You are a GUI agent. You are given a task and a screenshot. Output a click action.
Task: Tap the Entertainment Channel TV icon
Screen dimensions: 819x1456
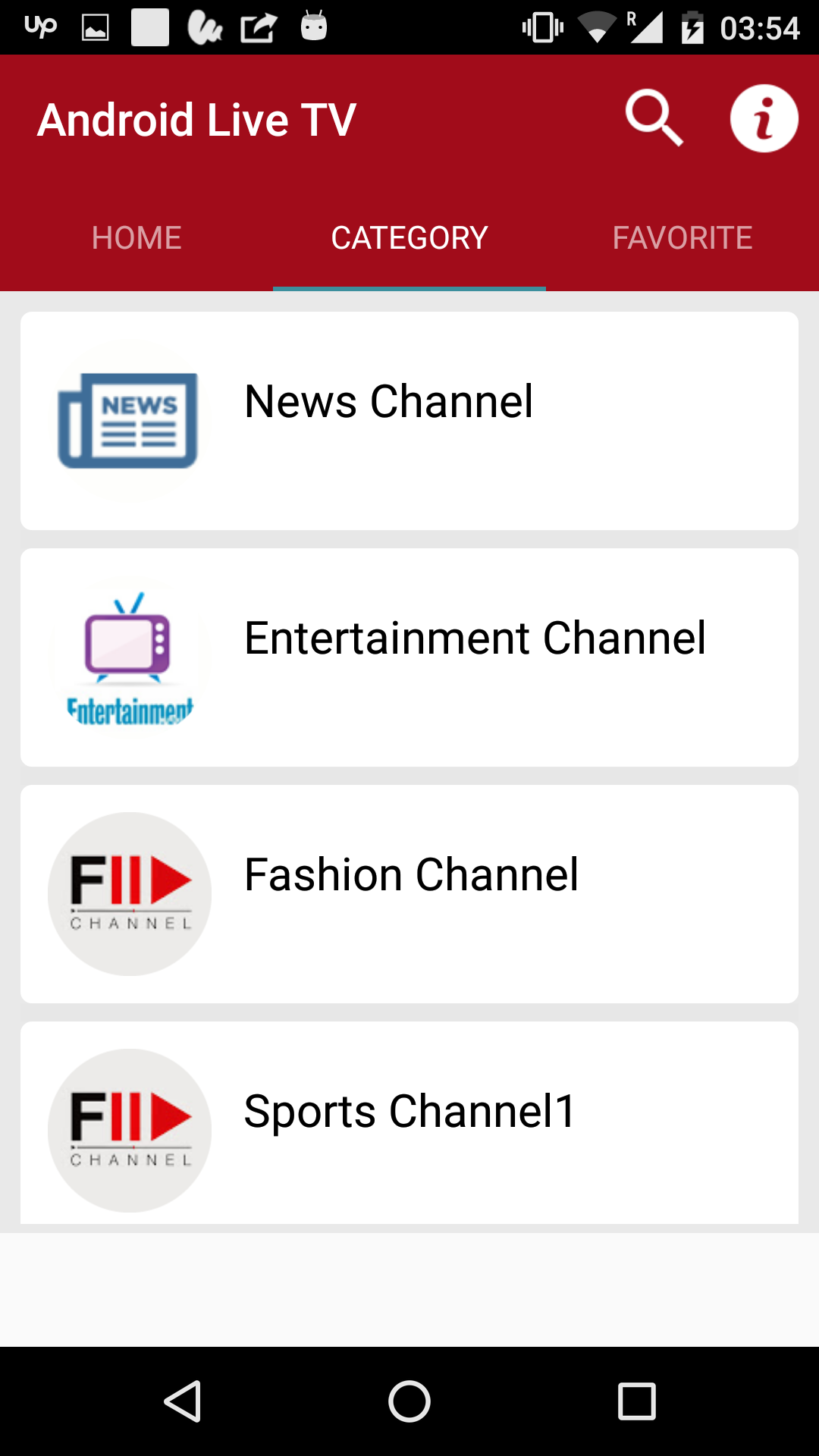point(129,656)
